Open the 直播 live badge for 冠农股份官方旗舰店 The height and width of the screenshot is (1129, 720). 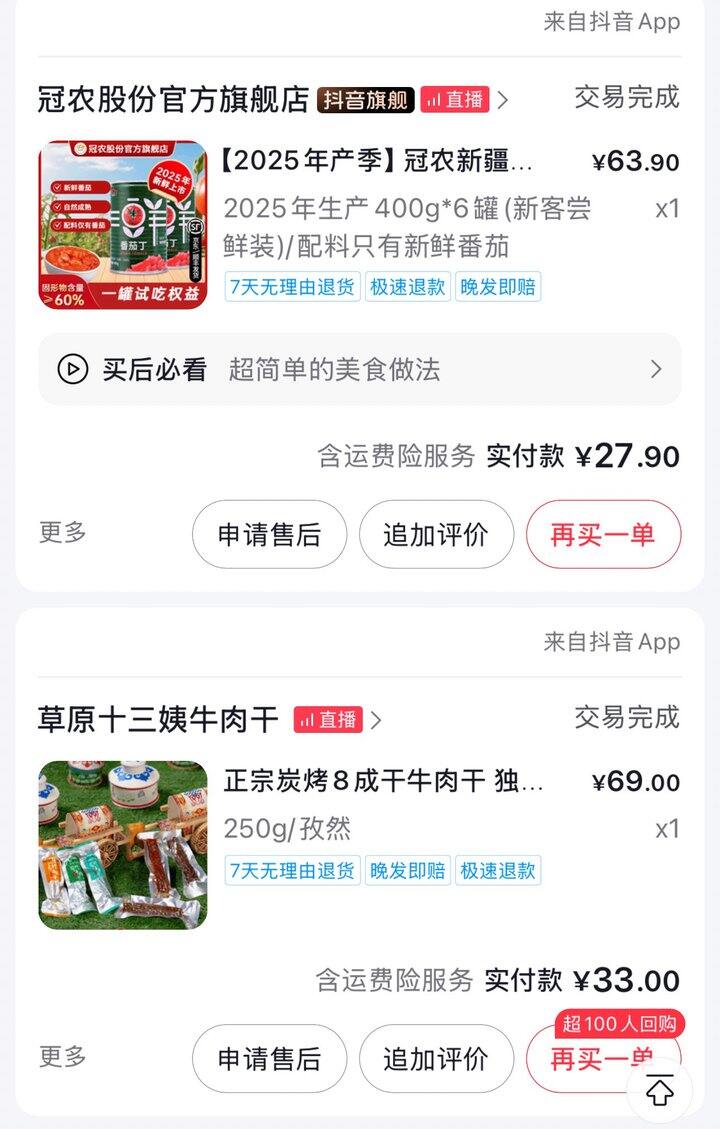click(x=455, y=100)
